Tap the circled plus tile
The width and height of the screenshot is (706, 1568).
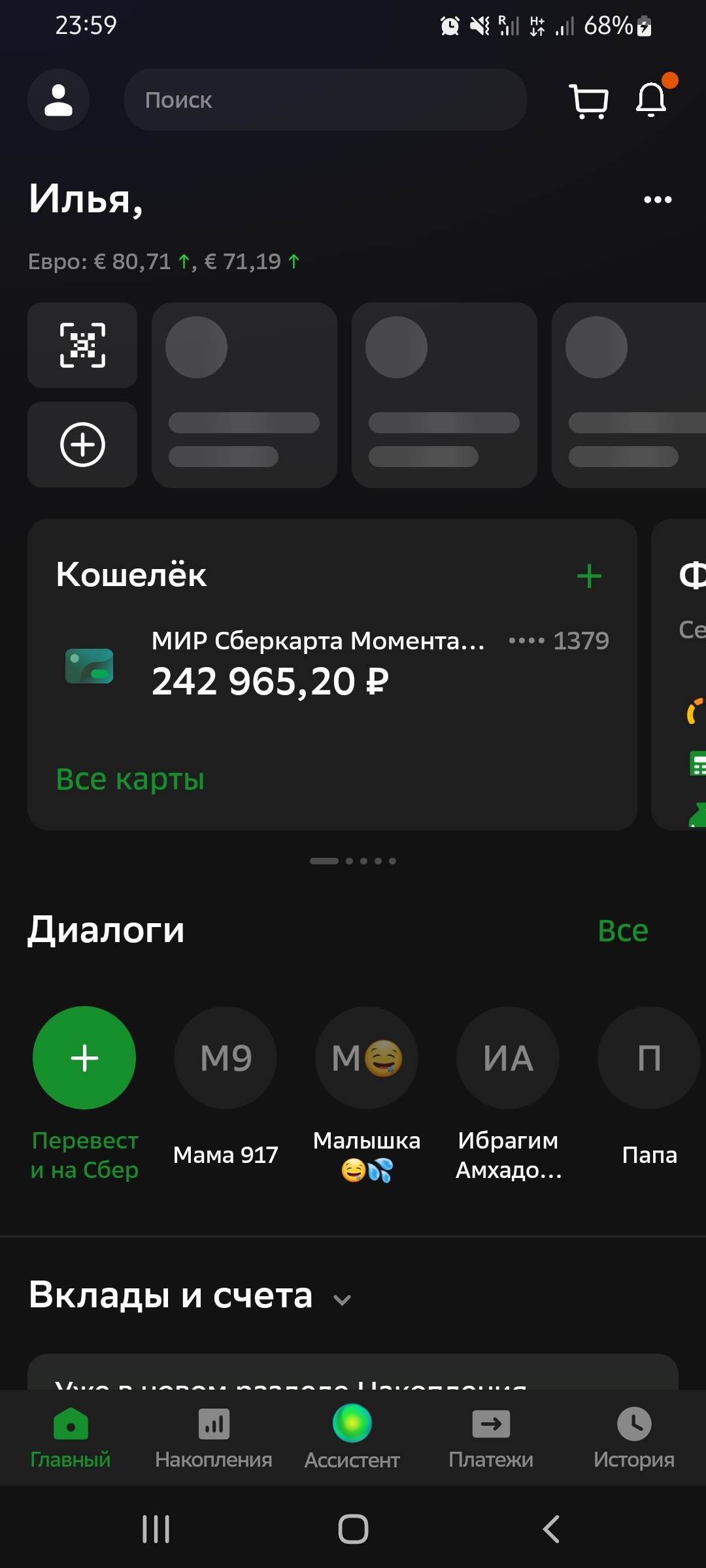(x=82, y=444)
